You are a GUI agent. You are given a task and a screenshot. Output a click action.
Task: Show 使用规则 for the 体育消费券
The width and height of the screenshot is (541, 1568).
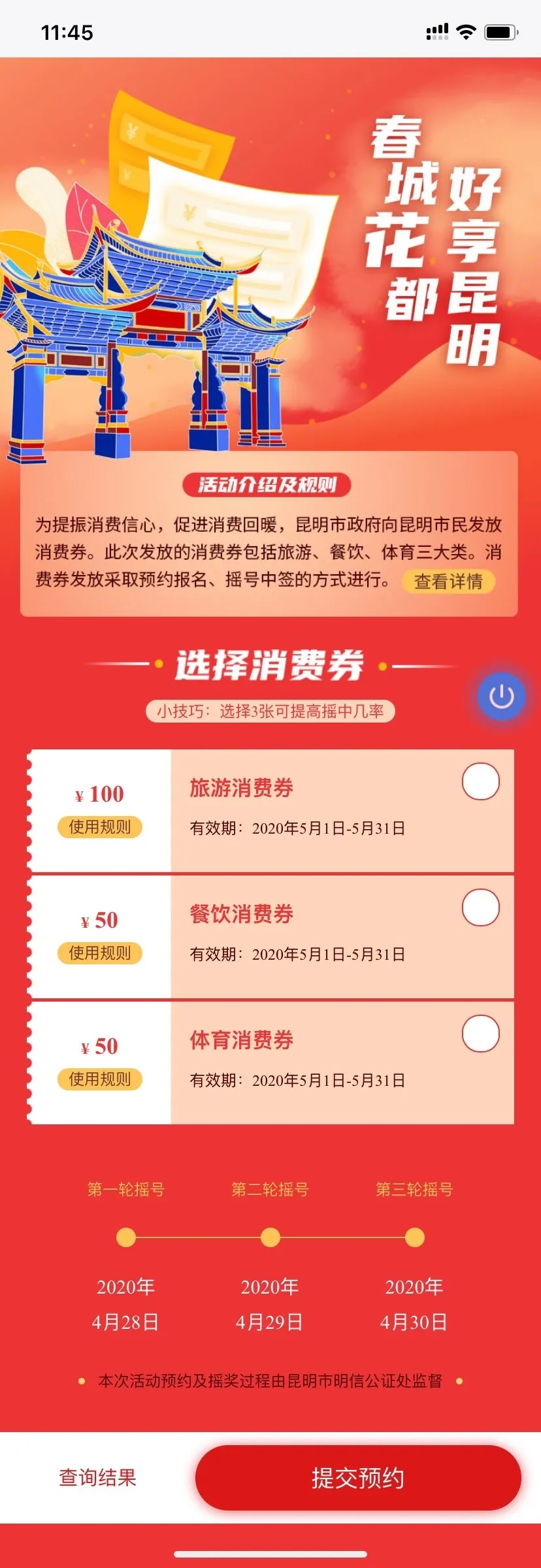tap(100, 1079)
